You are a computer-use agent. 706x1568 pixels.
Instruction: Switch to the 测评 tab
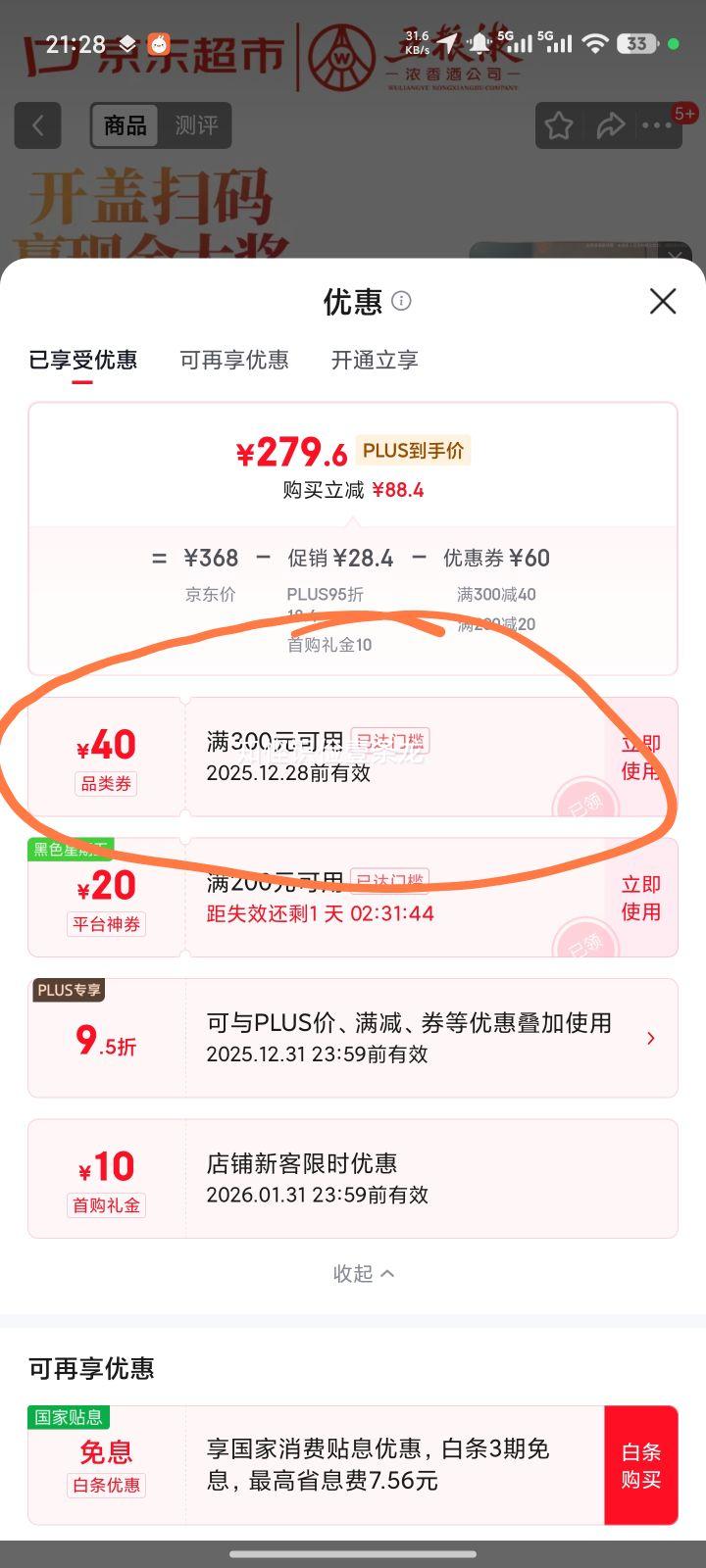(x=196, y=125)
